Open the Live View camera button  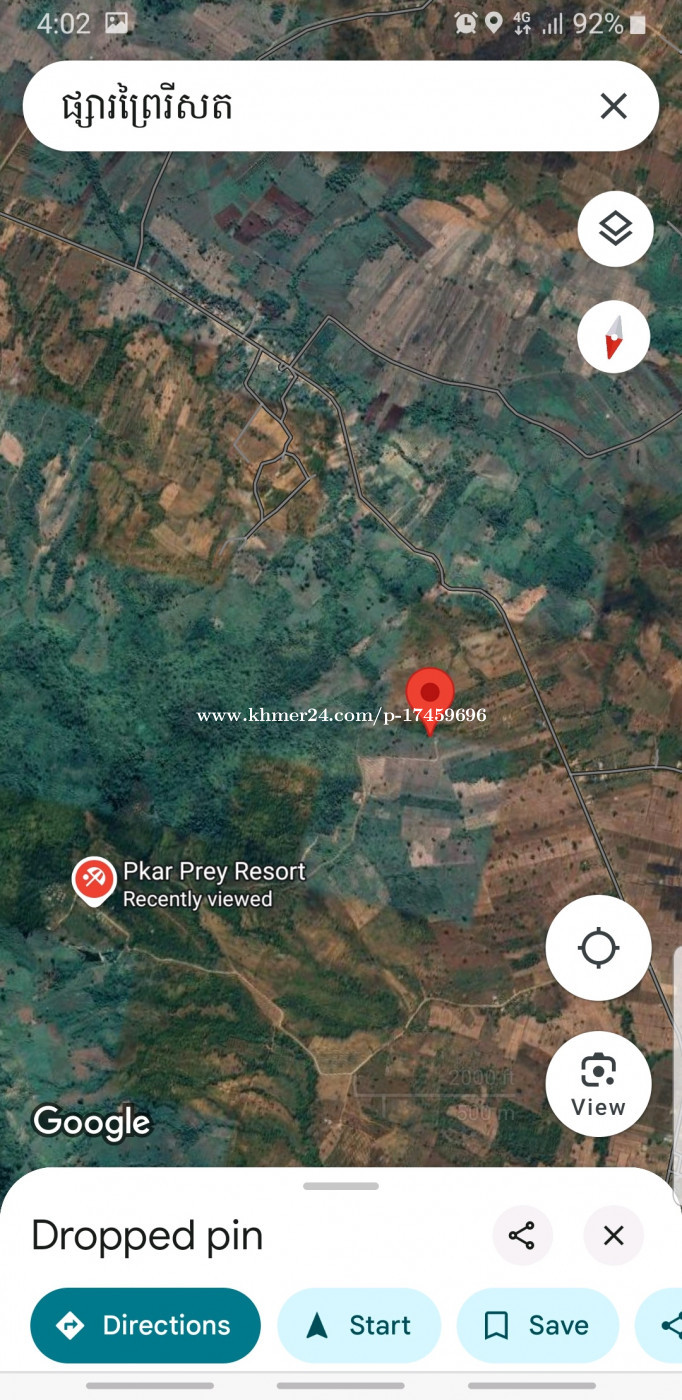pyautogui.click(x=598, y=1084)
